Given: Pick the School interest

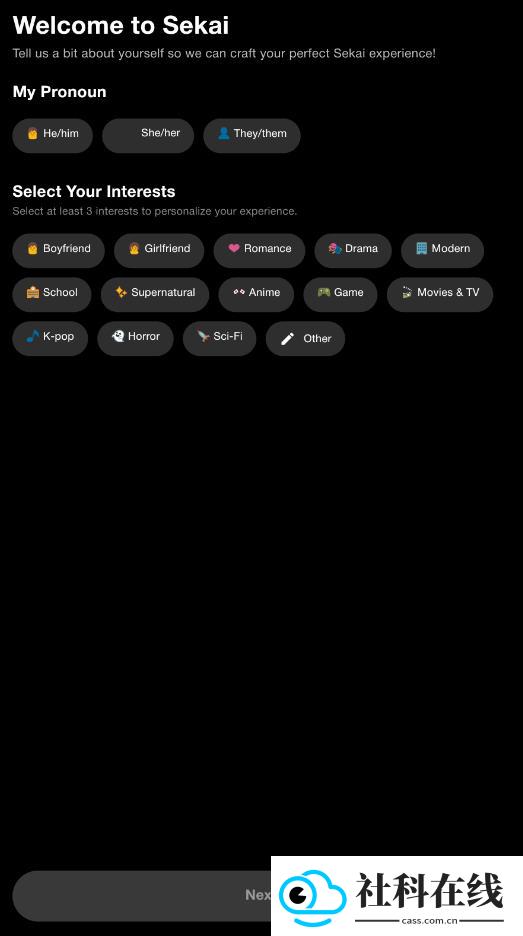Looking at the screenshot, I should coord(52,294).
